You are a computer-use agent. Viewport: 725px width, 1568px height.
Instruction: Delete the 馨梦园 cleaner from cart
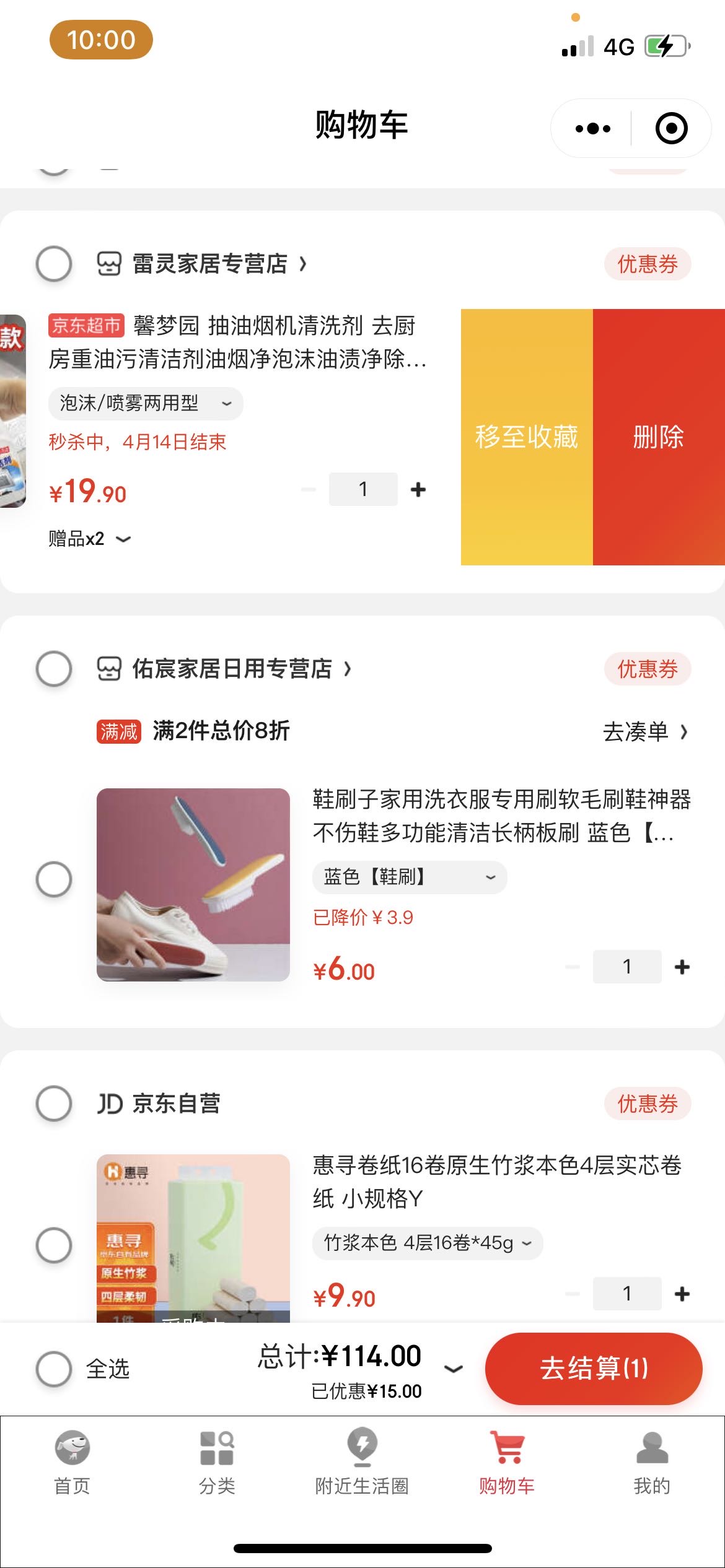click(x=658, y=437)
